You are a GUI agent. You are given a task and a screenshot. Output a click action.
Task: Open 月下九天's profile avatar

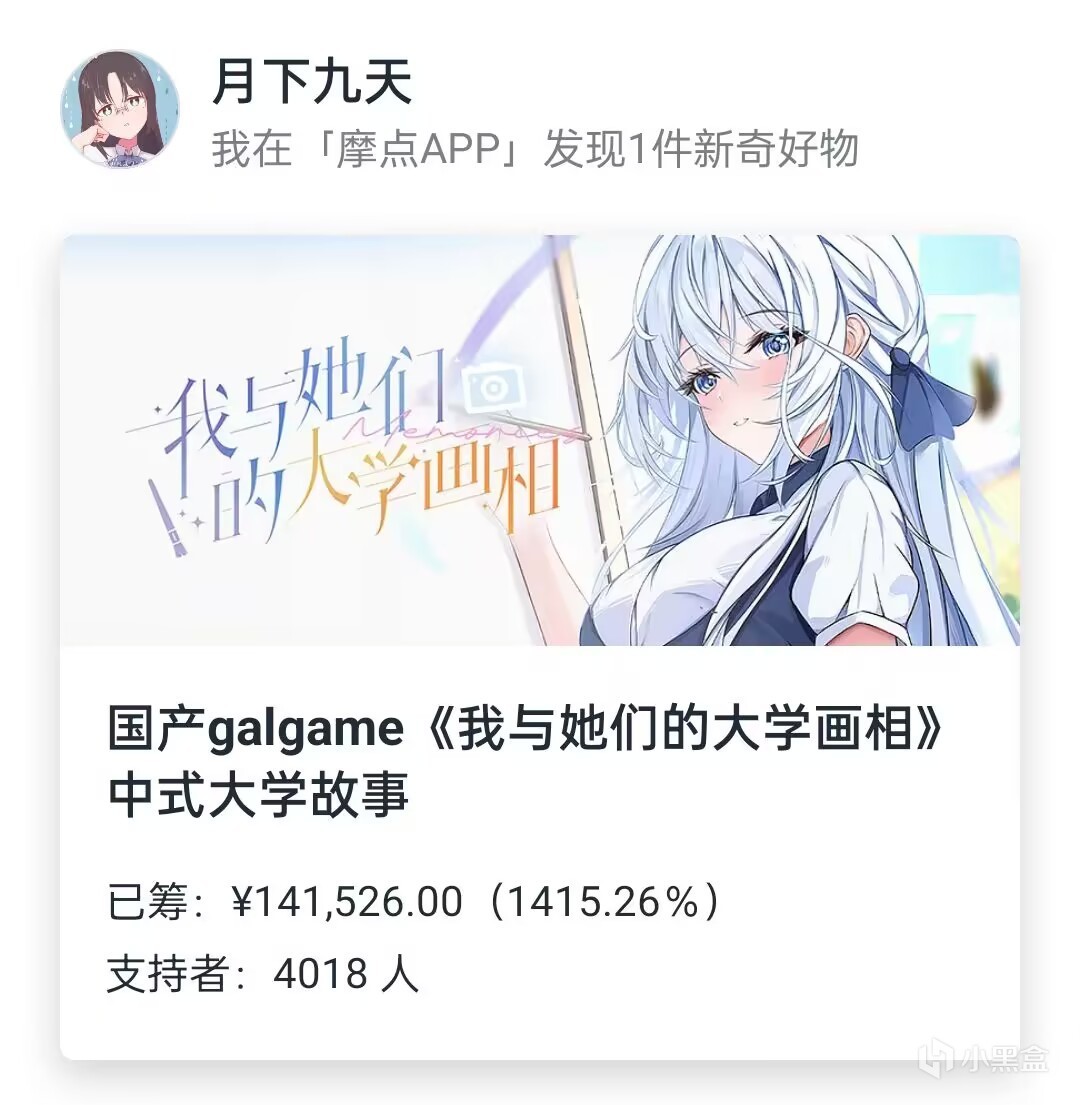click(x=121, y=109)
